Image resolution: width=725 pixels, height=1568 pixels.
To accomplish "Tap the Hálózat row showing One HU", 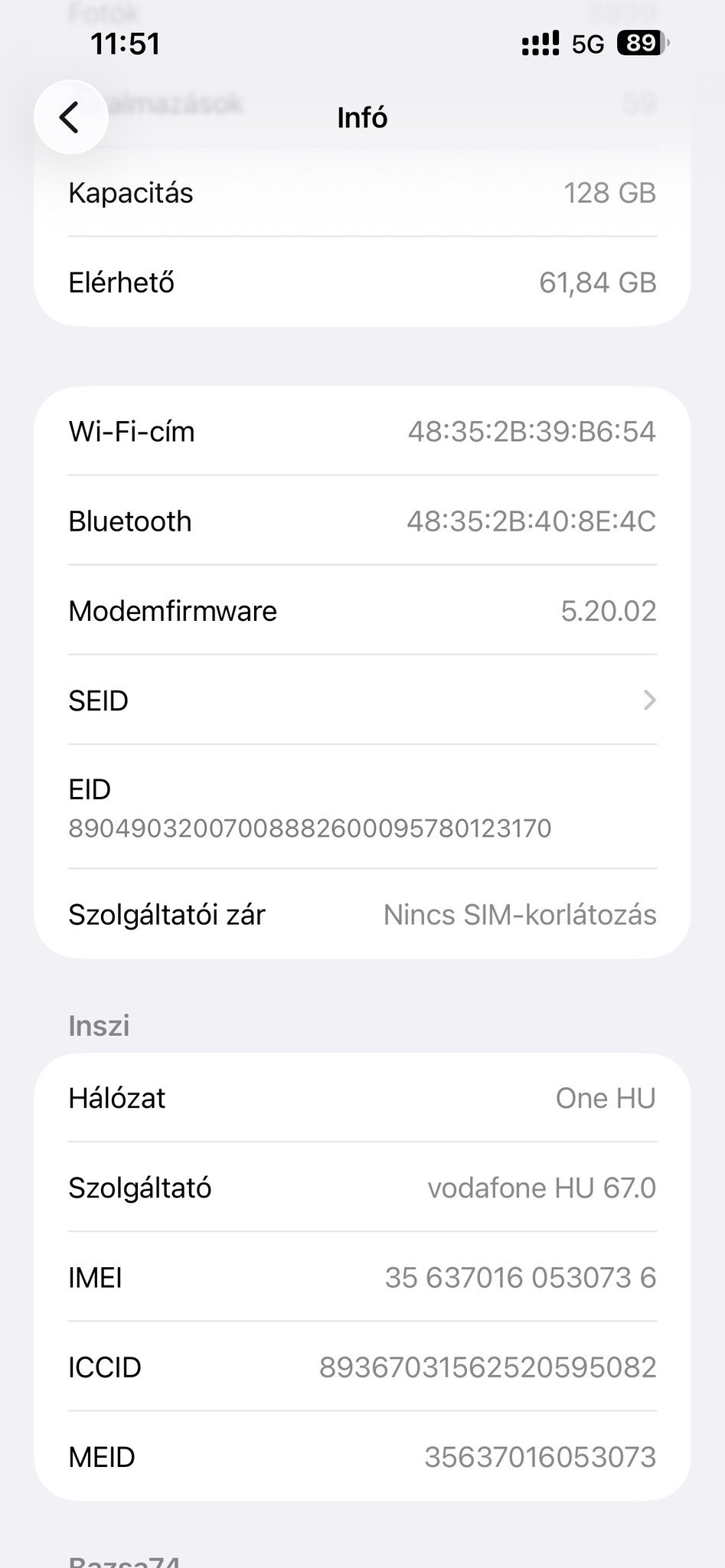I will (362, 1097).
